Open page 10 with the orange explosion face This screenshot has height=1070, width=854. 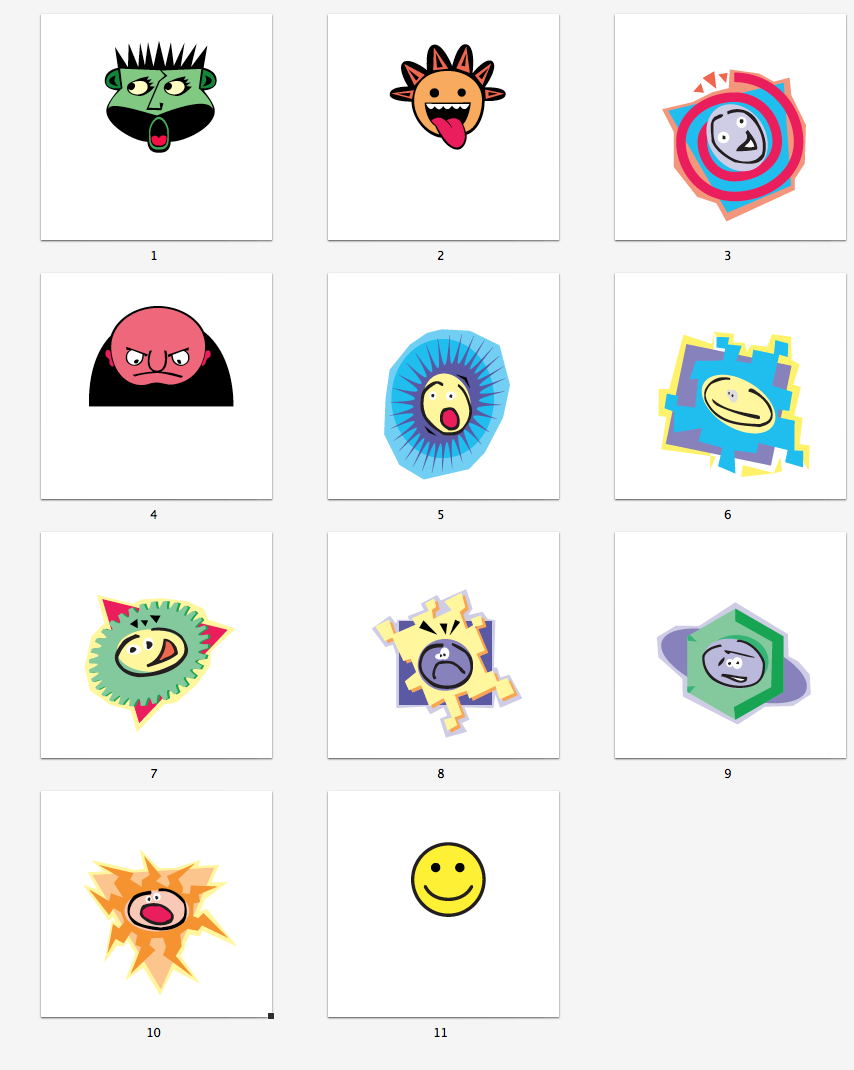pos(156,904)
